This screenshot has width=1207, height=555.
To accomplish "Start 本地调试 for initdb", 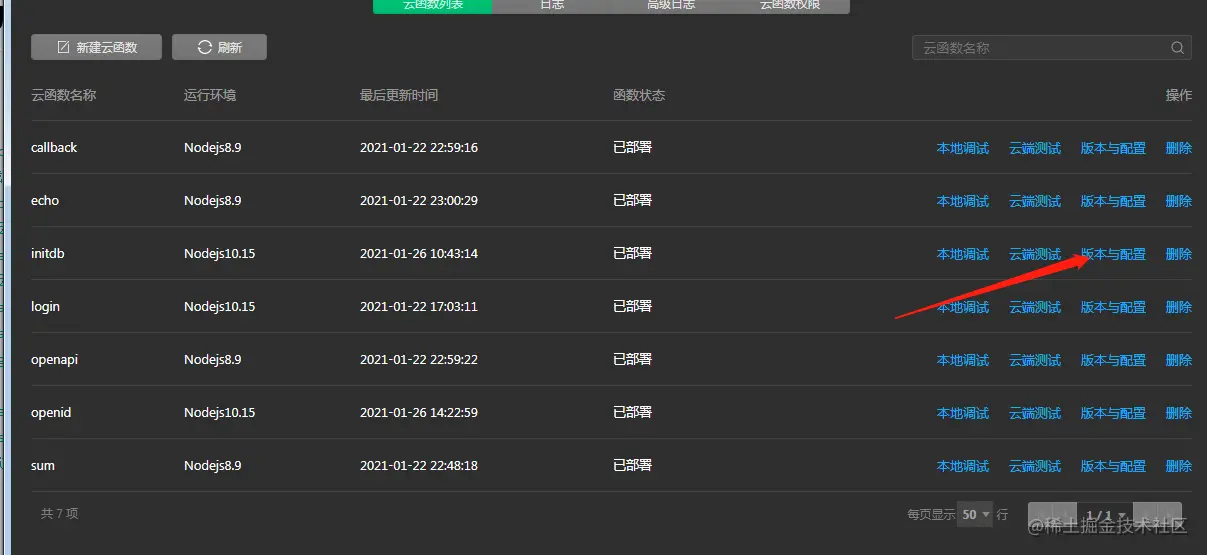I will tap(962, 254).
